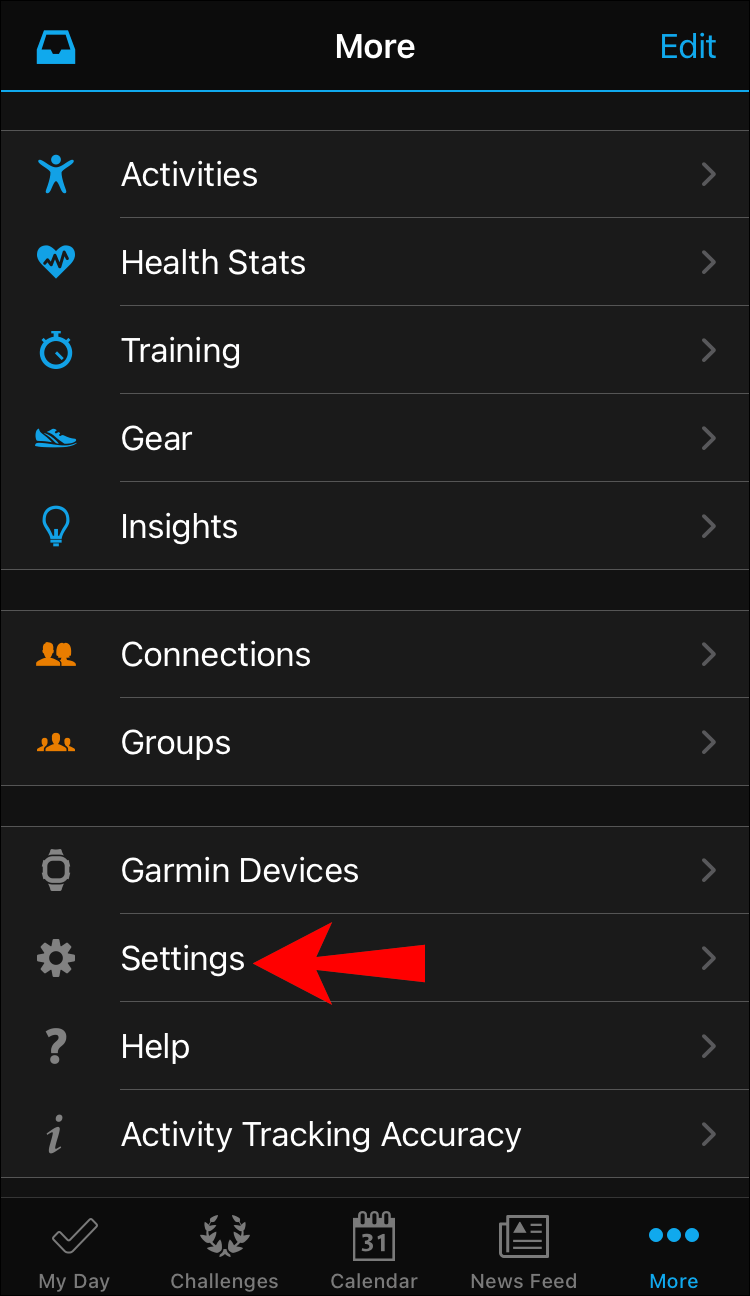Open the Activities row

point(375,174)
